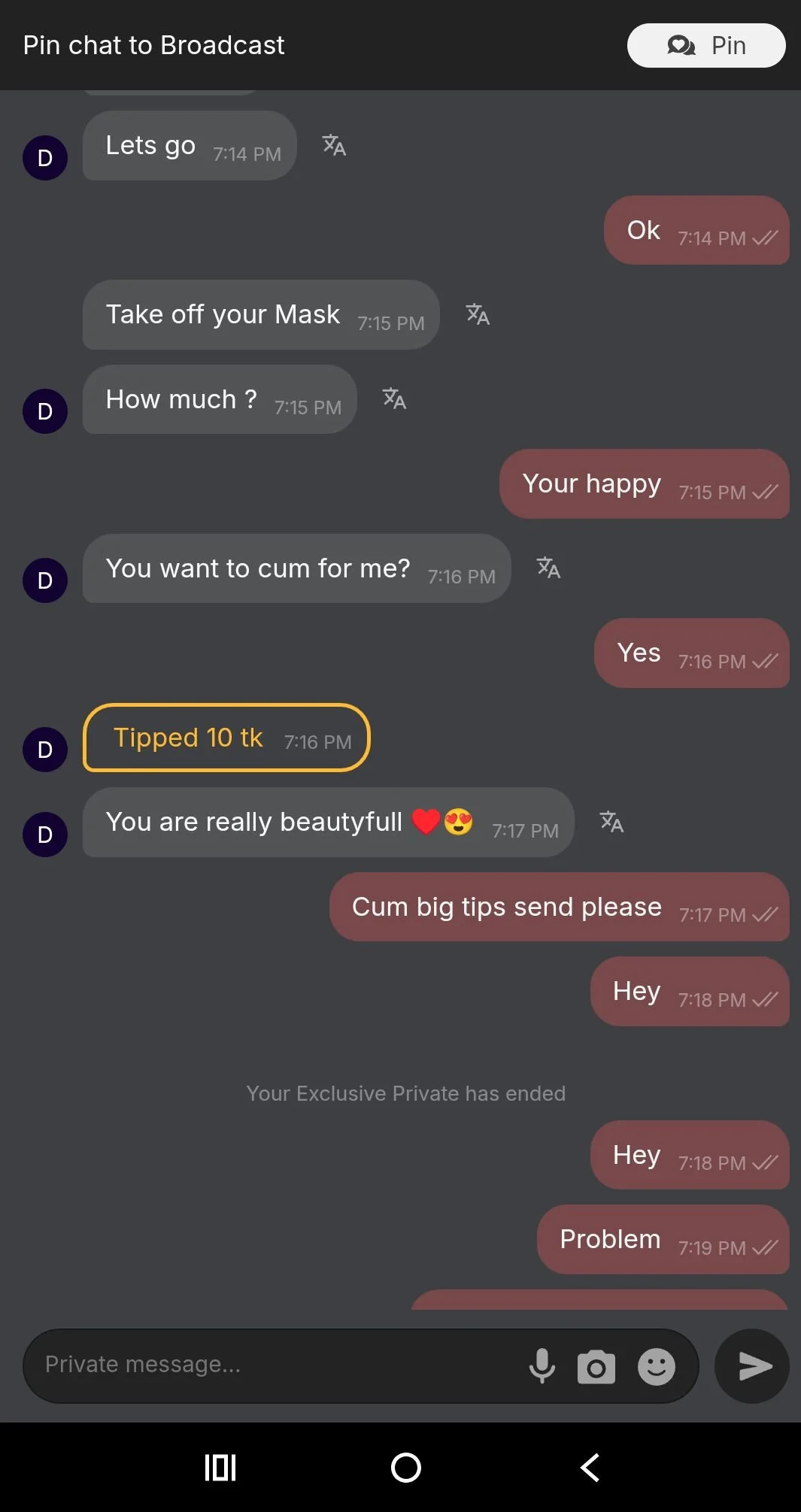The image size is (801, 1512).
Task: Translate the "You are really beautyfull" message
Action: pos(611,822)
